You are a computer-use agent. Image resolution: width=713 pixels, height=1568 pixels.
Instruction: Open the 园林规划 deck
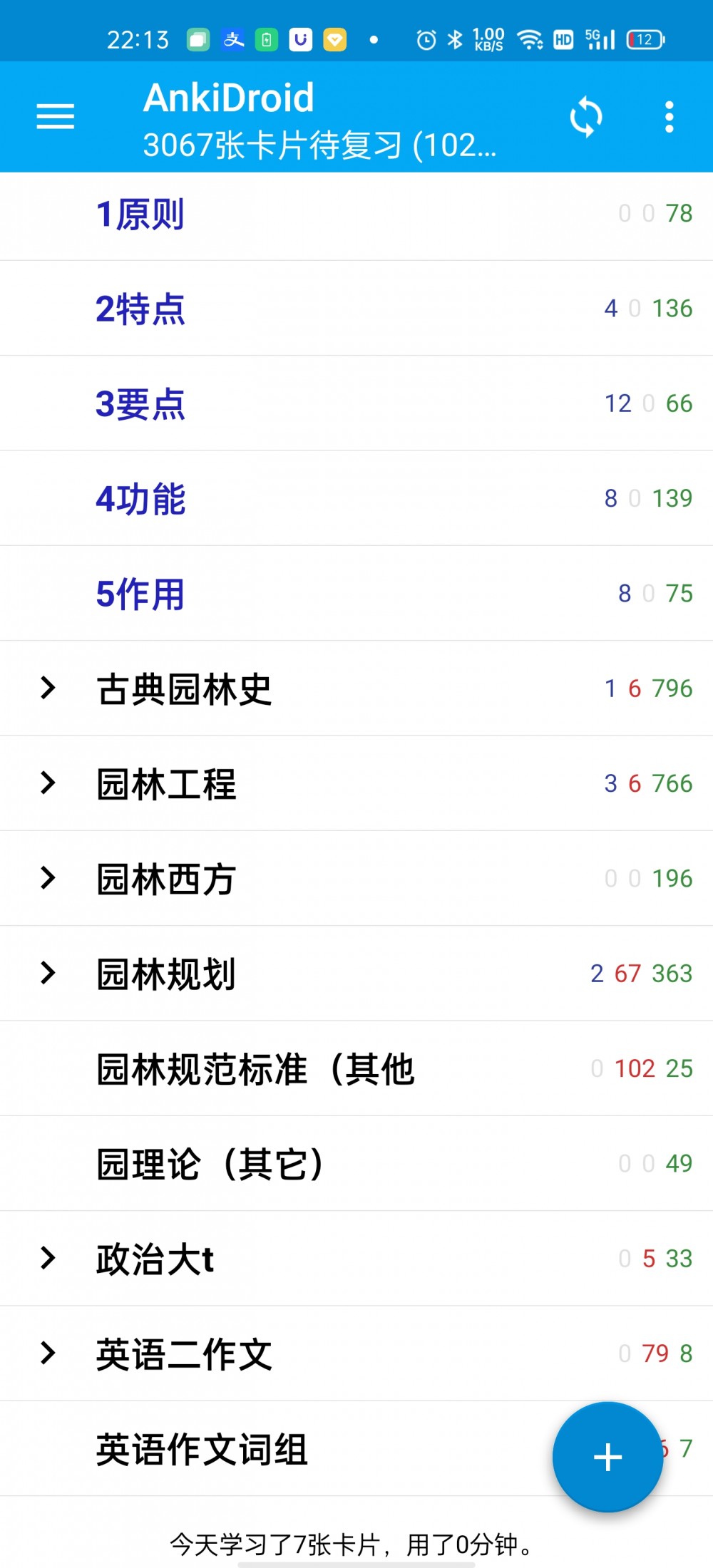tap(356, 974)
